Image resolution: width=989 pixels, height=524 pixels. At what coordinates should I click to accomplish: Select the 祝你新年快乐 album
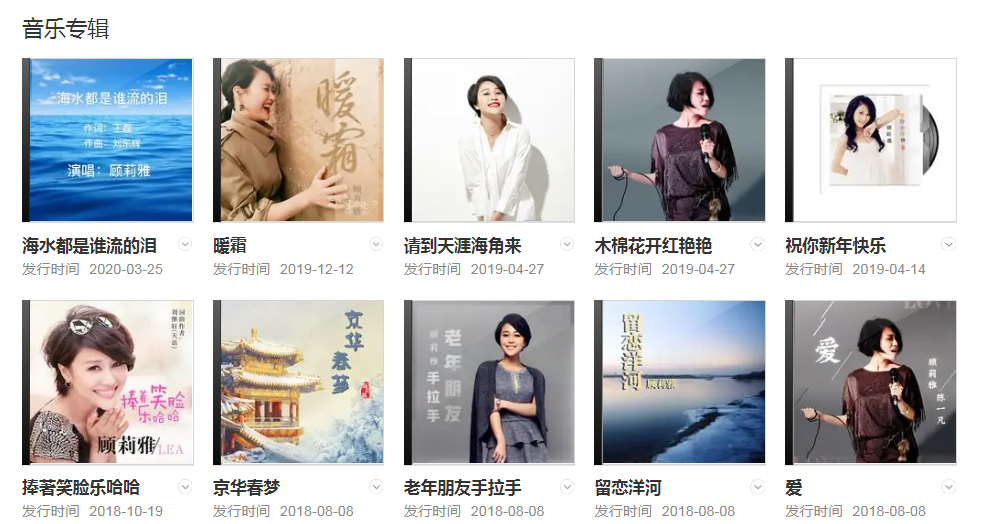[871, 140]
